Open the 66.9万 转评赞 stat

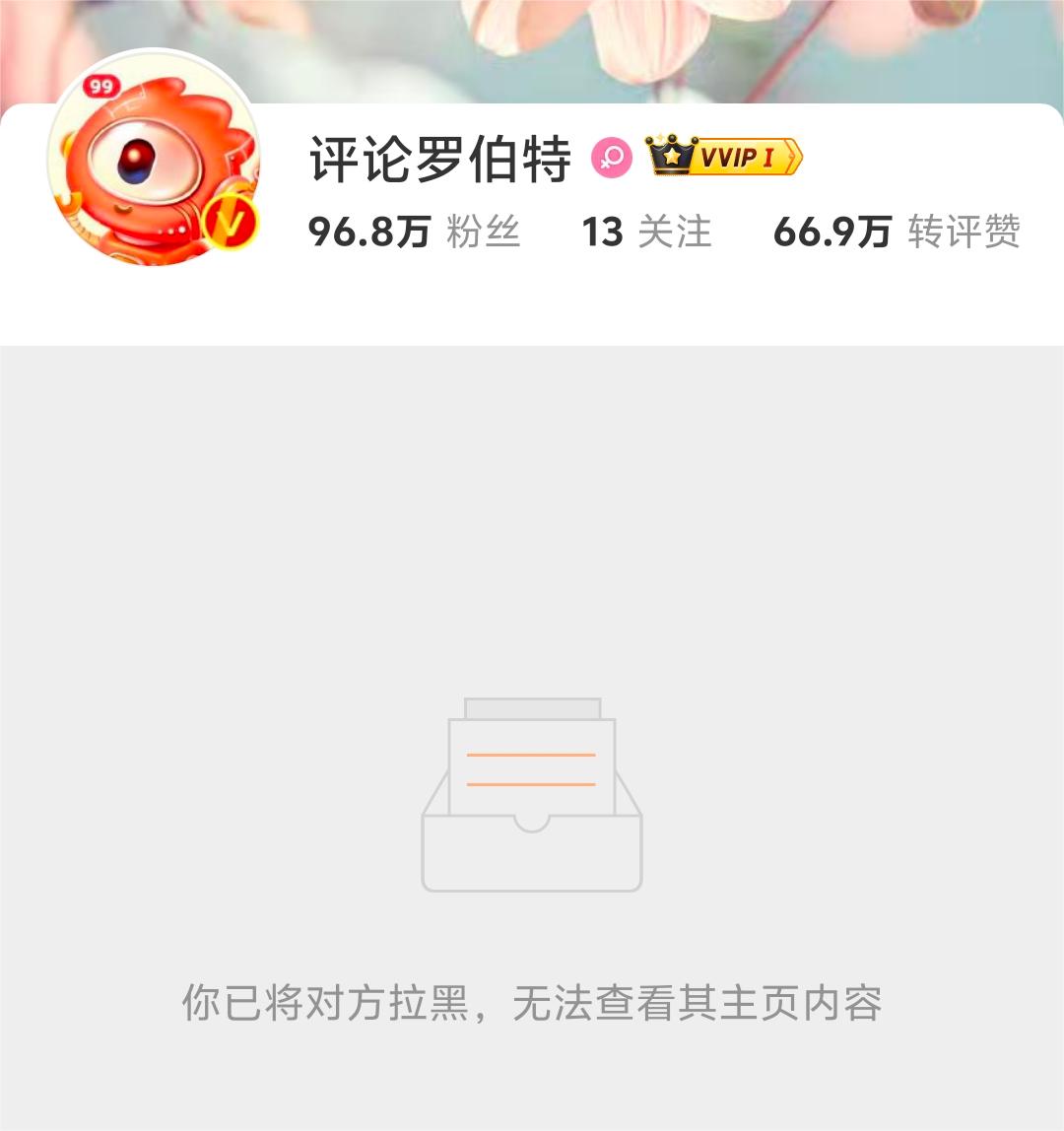(x=898, y=233)
